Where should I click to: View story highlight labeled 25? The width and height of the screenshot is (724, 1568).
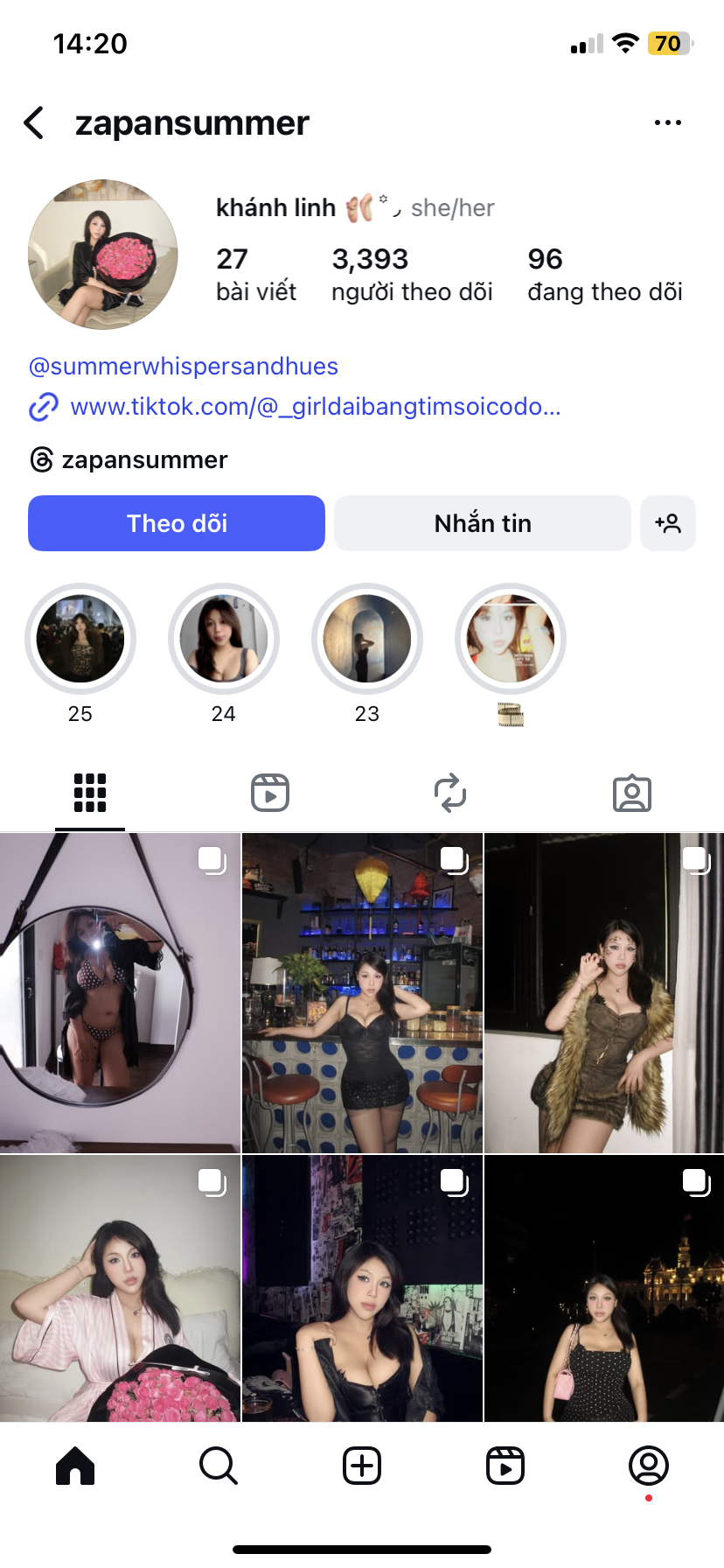[x=80, y=640]
